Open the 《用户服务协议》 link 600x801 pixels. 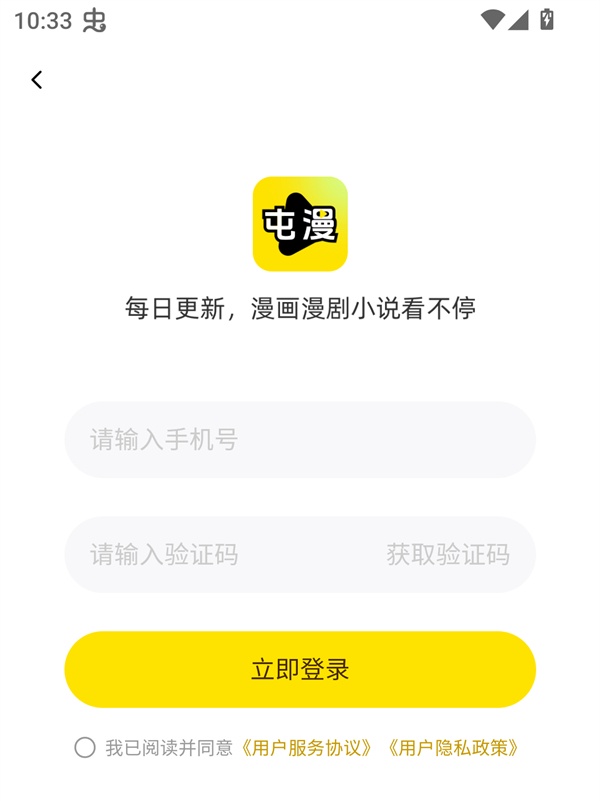307,748
